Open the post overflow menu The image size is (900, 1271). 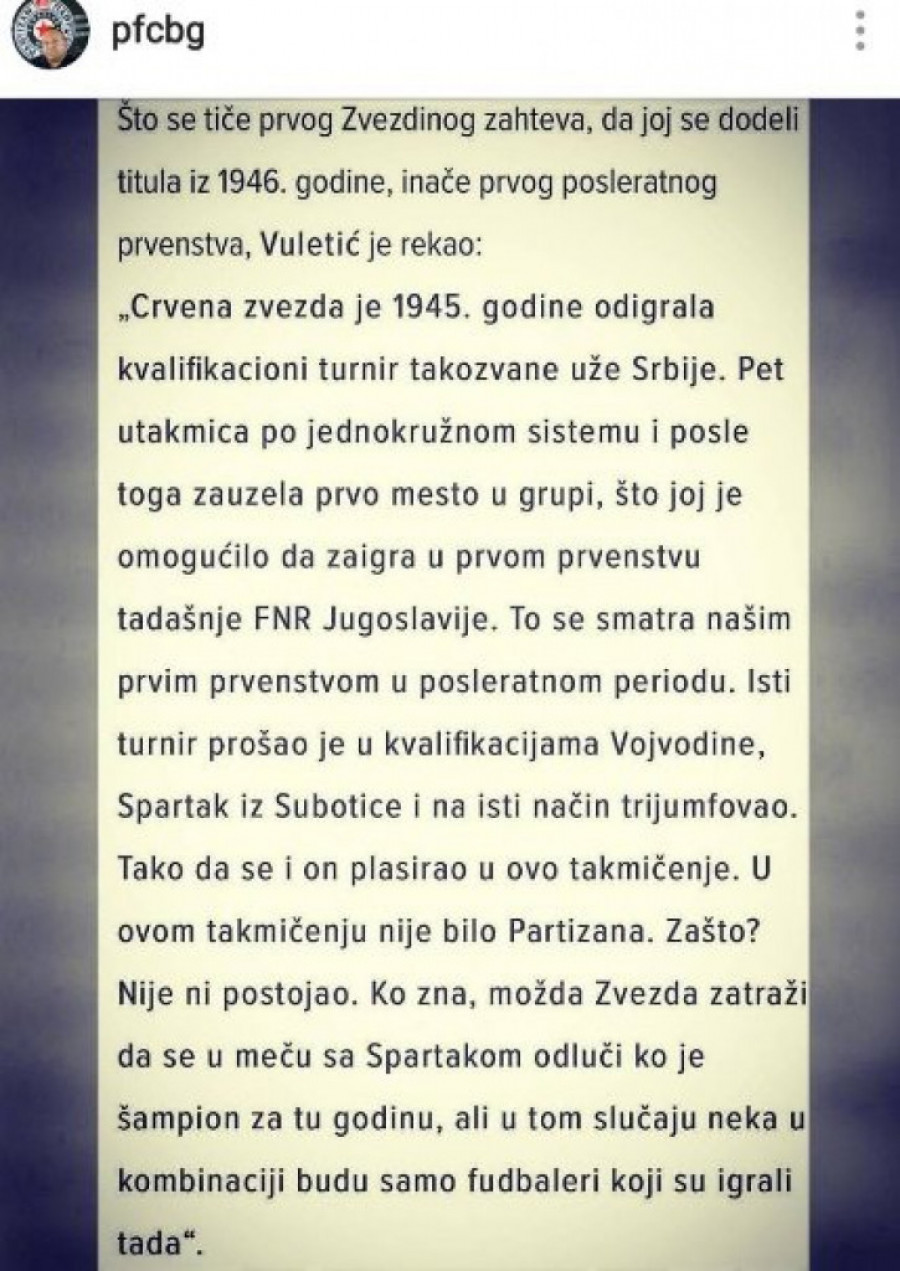pos(858,32)
